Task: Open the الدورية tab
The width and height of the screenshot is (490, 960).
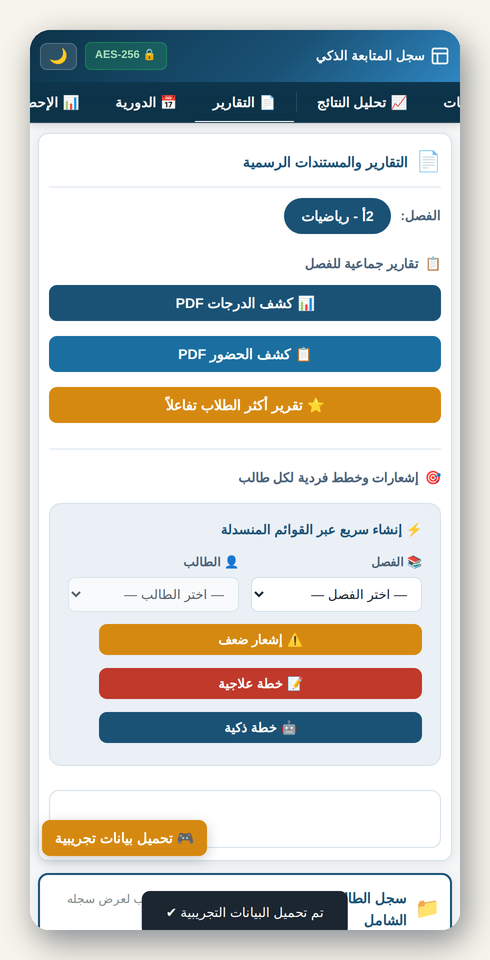Action: point(146,103)
